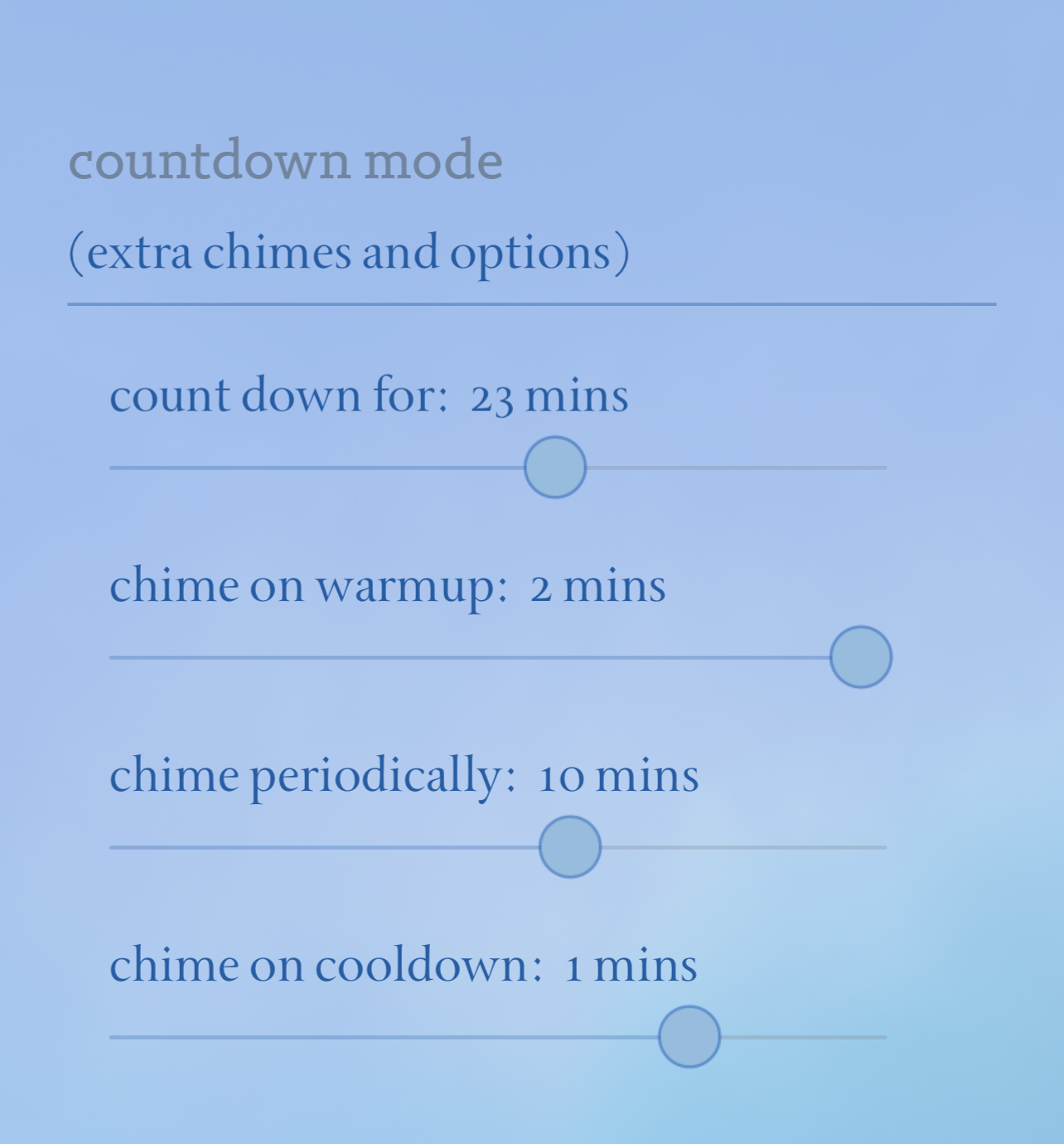Screen dimensions: 1064x1144
Task: Click the 'chime on cooldown: 1 mins' label
Action: pos(404,964)
